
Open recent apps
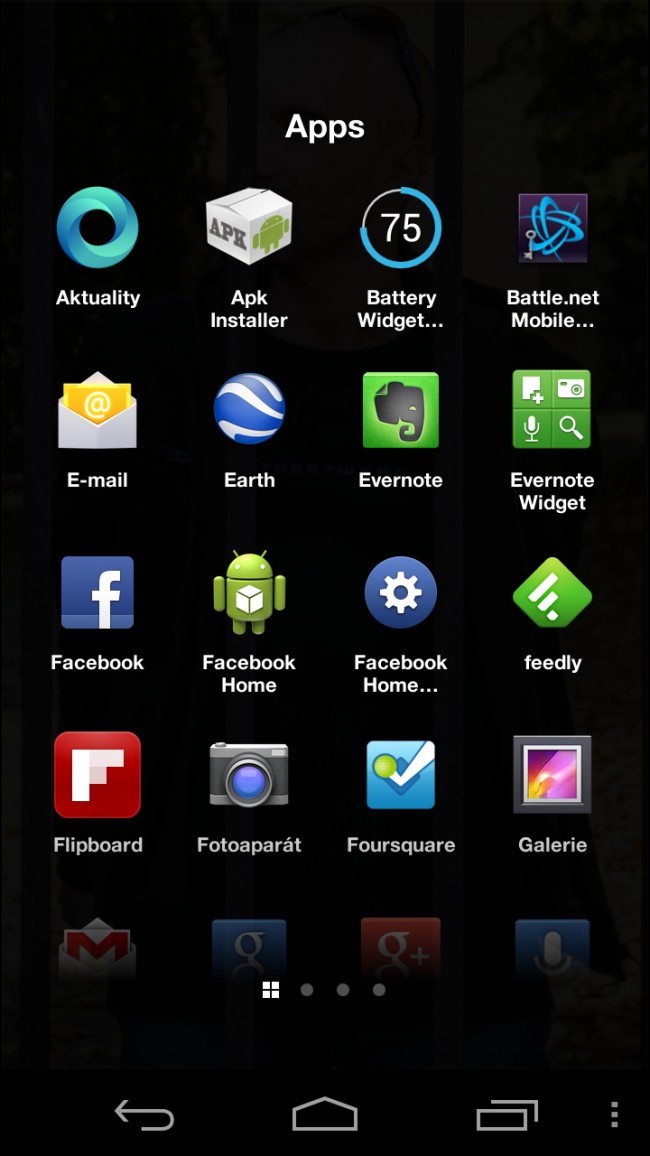point(507,1114)
